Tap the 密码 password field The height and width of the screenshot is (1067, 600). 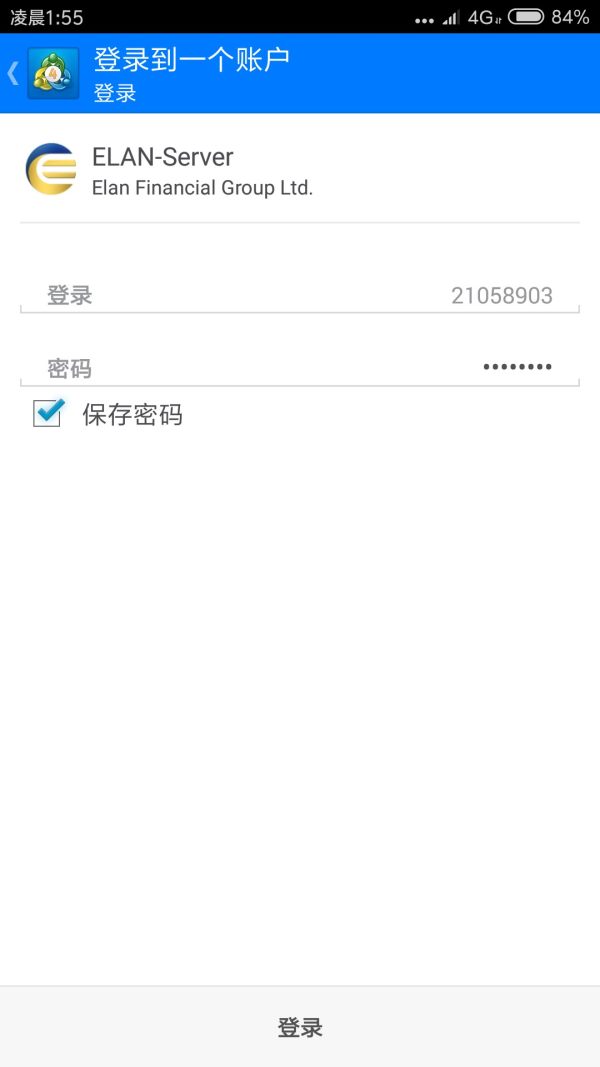(300, 367)
